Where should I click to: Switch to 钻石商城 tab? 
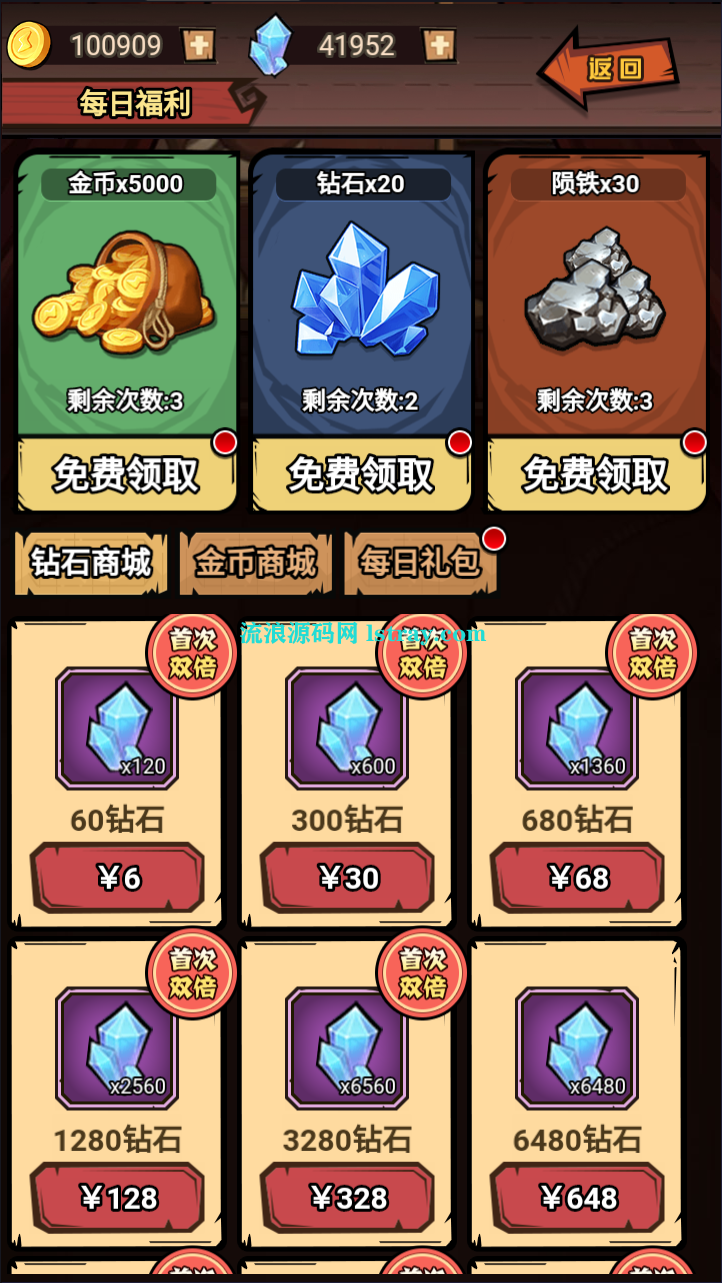coord(91,562)
